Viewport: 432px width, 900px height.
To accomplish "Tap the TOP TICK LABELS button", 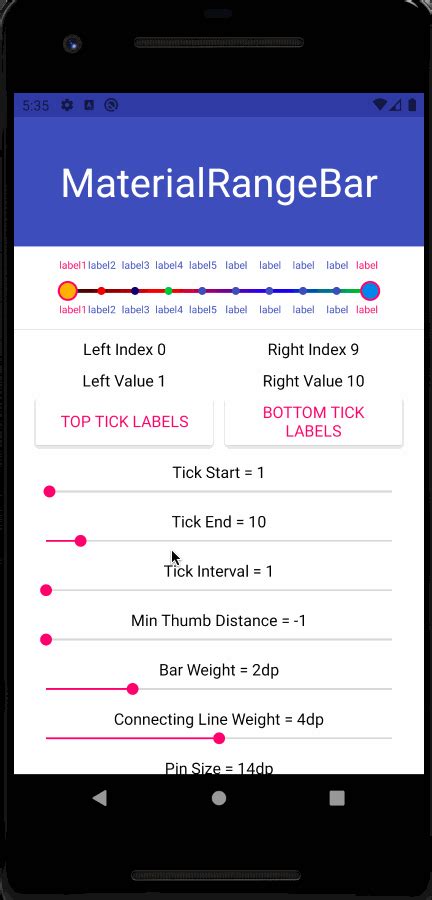I will tap(124, 422).
